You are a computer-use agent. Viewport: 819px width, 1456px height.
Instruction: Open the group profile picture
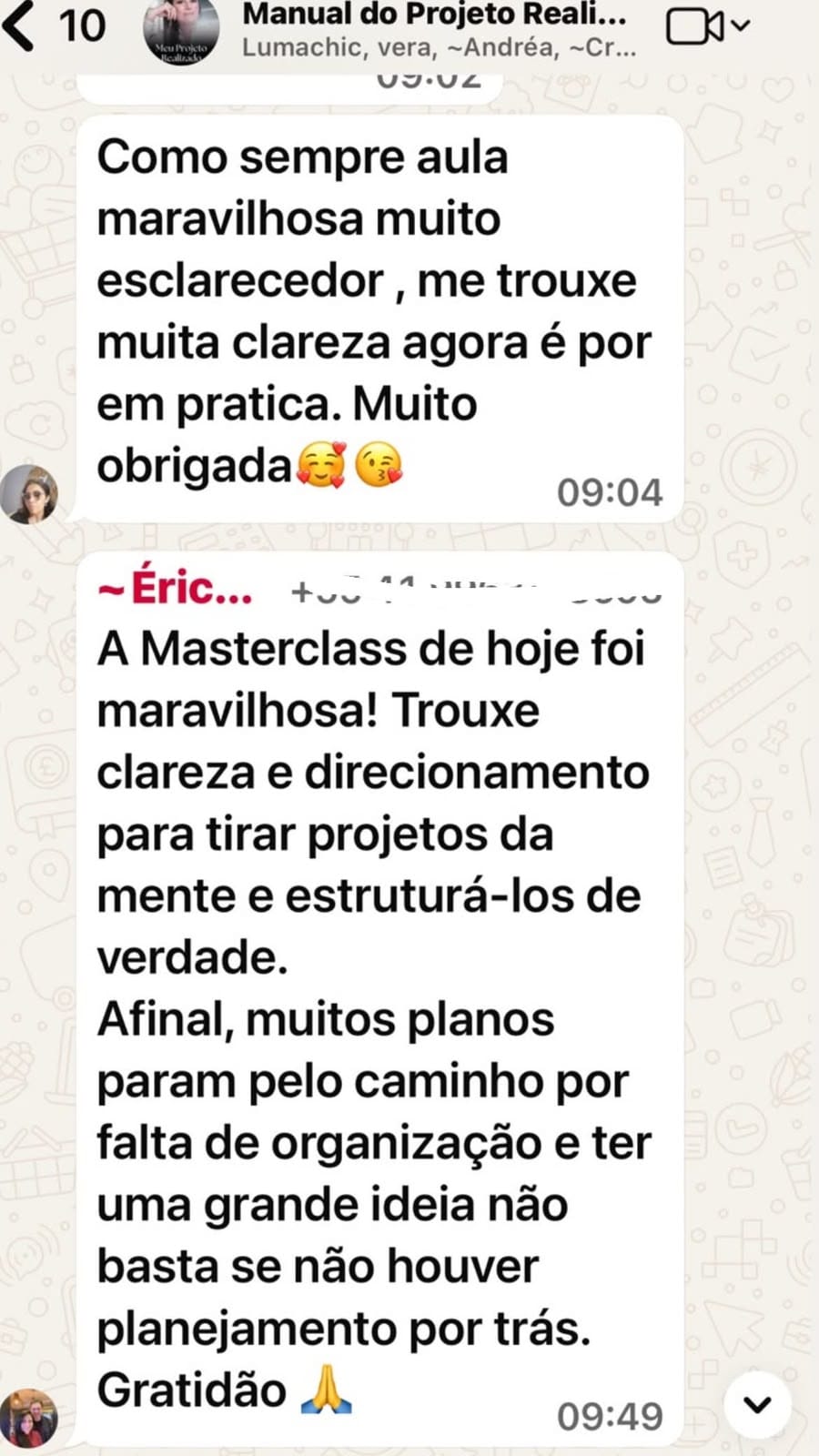(x=181, y=30)
